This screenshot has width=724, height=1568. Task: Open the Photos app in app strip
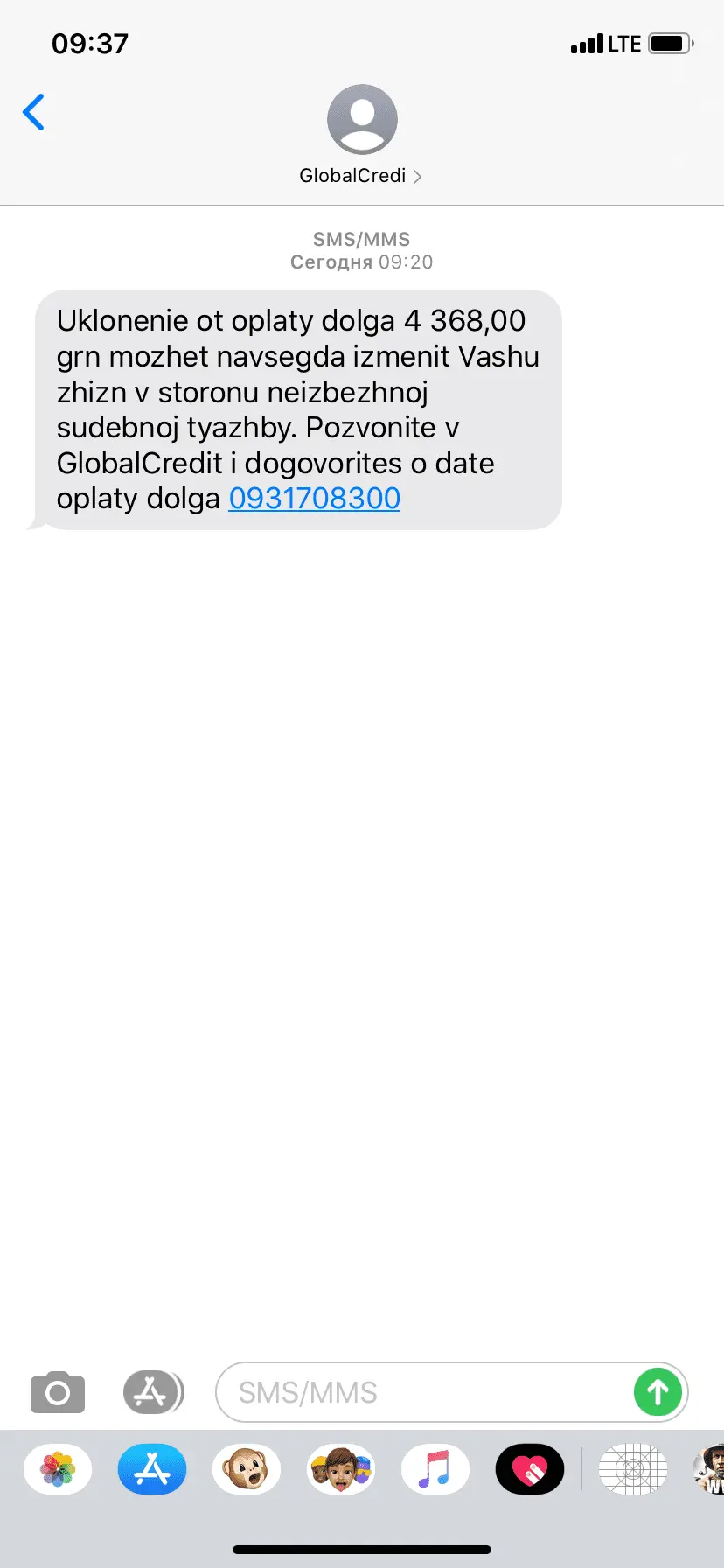click(x=58, y=1469)
